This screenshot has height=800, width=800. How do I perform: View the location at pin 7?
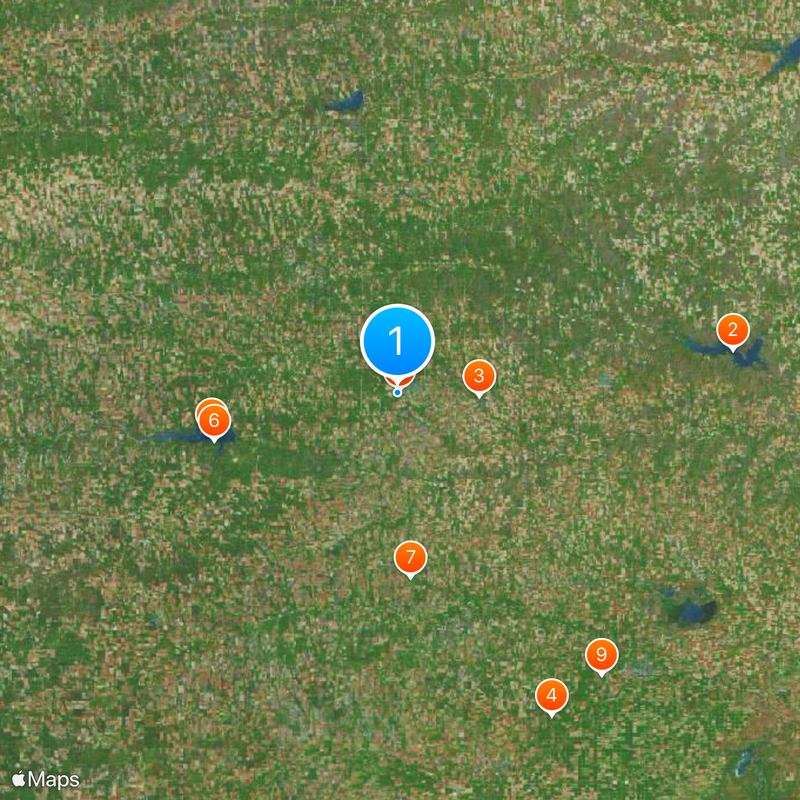pyautogui.click(x=410, y=558)
